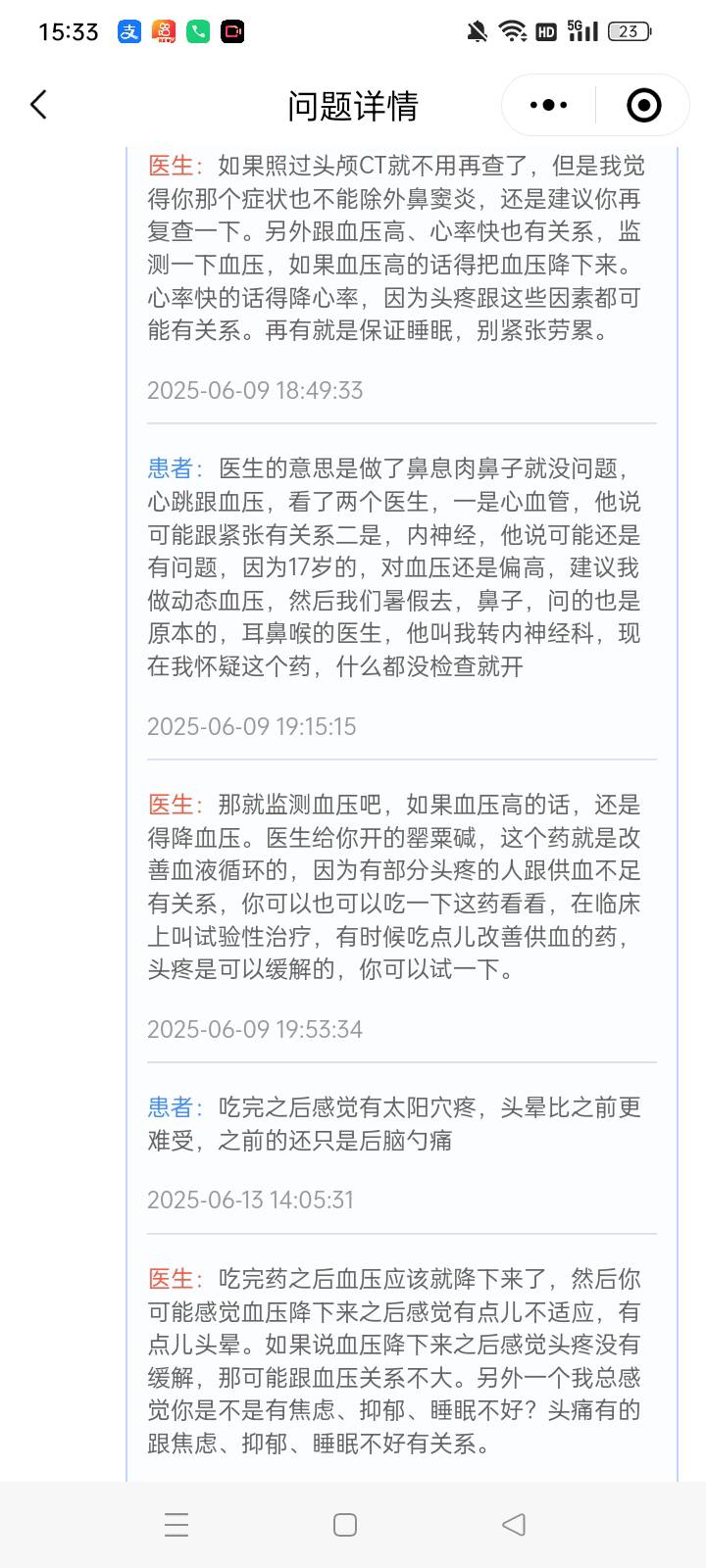Go back from the 问题详情 page

point(39,105)
